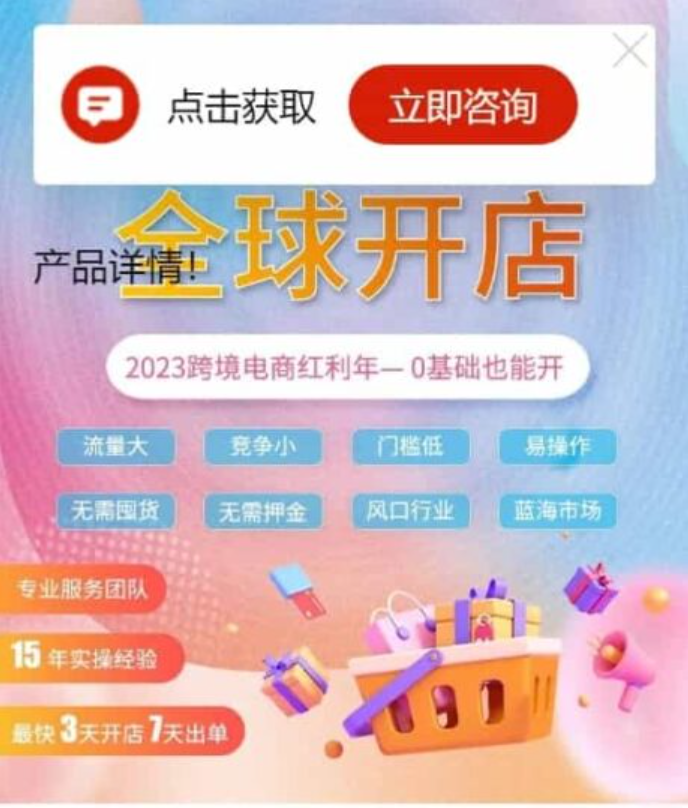Close the consultation popup
This screenshot has width=688, height=808.
point(630,50)
